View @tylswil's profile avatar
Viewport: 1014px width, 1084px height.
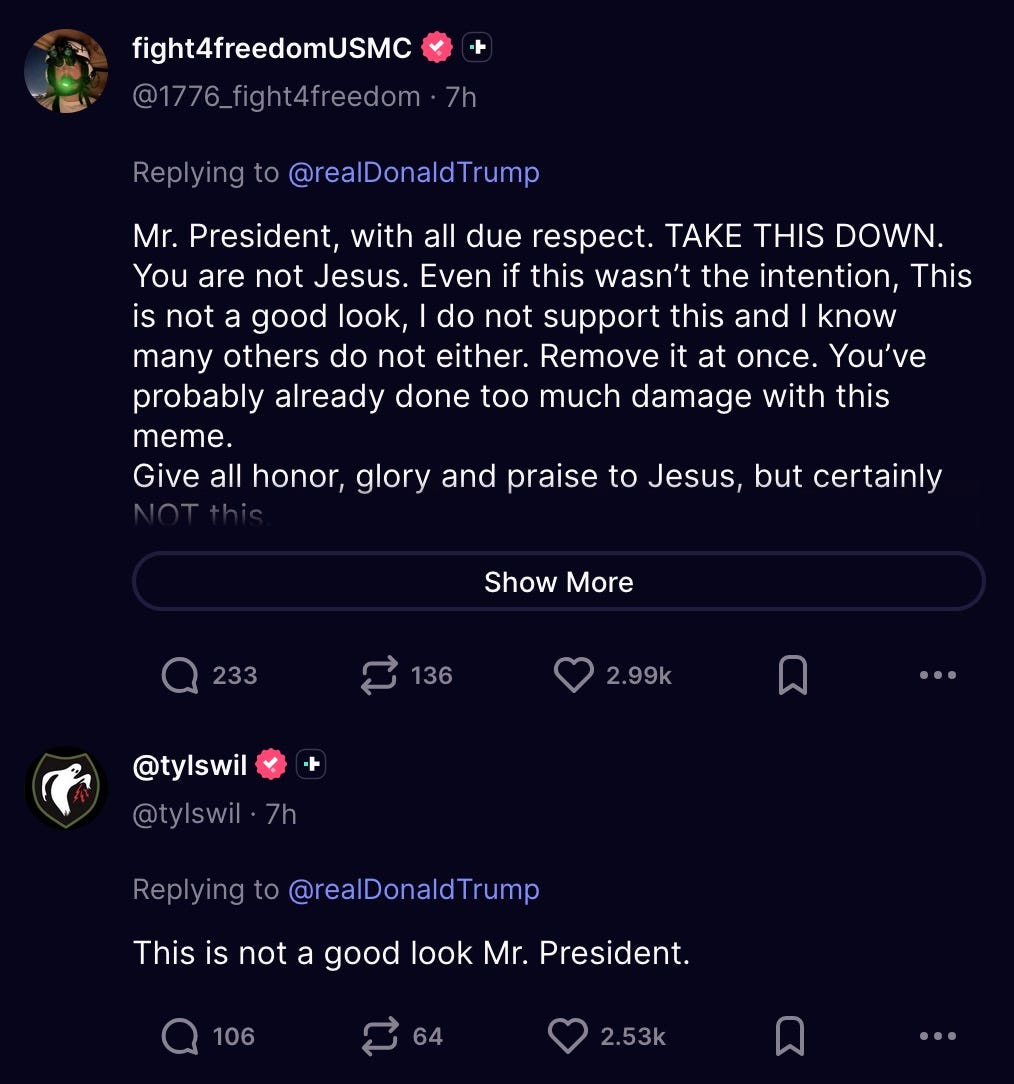pyautogui.click(x=66, y=788)
